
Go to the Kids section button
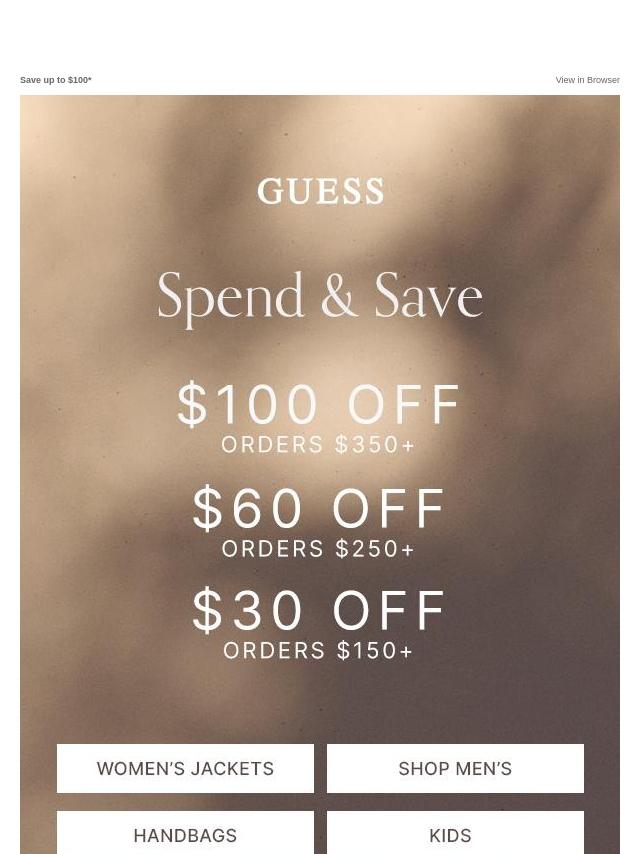tap(455, 834)
